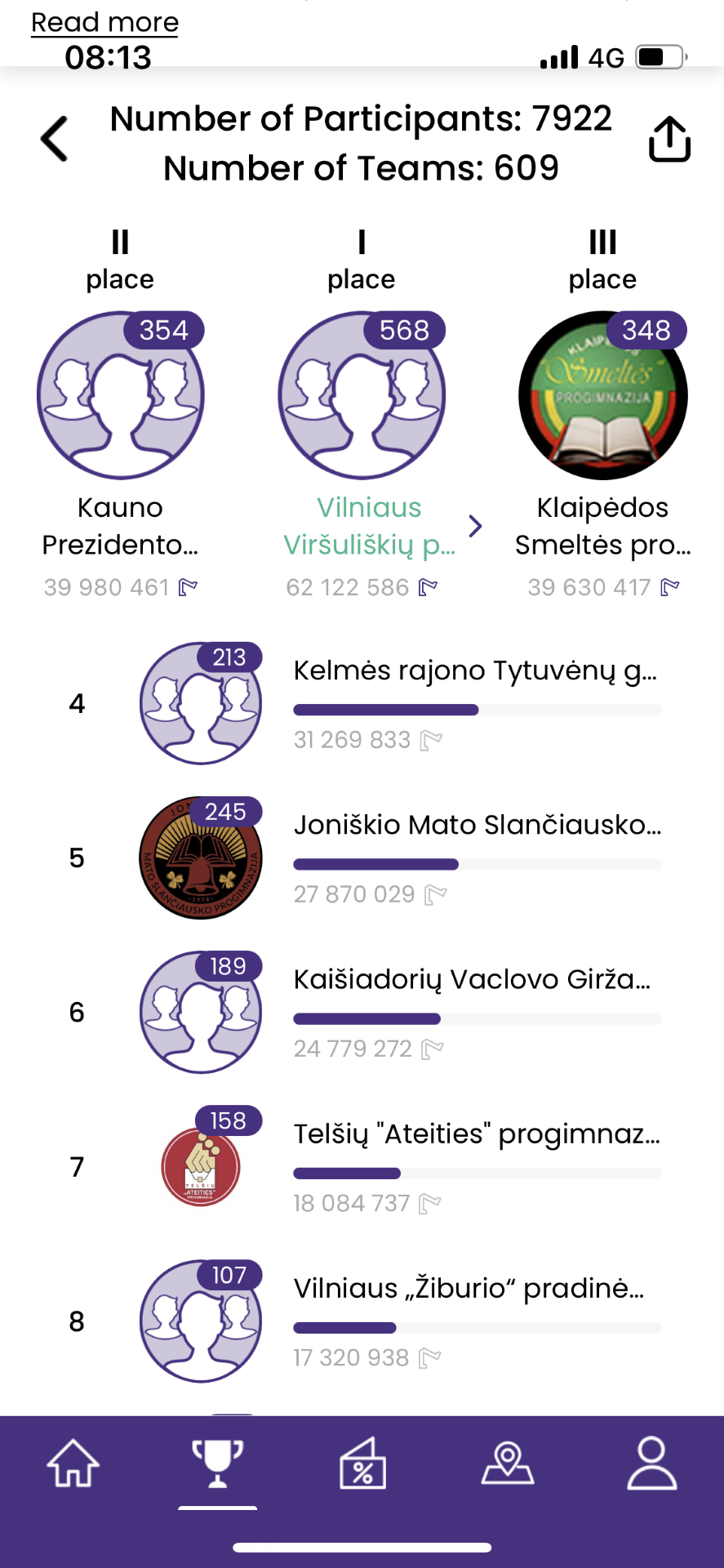The width and height of the screenshot is (724, 1568).
Task: Select the trophy leaderboard tab
Action: [218, 1463]
